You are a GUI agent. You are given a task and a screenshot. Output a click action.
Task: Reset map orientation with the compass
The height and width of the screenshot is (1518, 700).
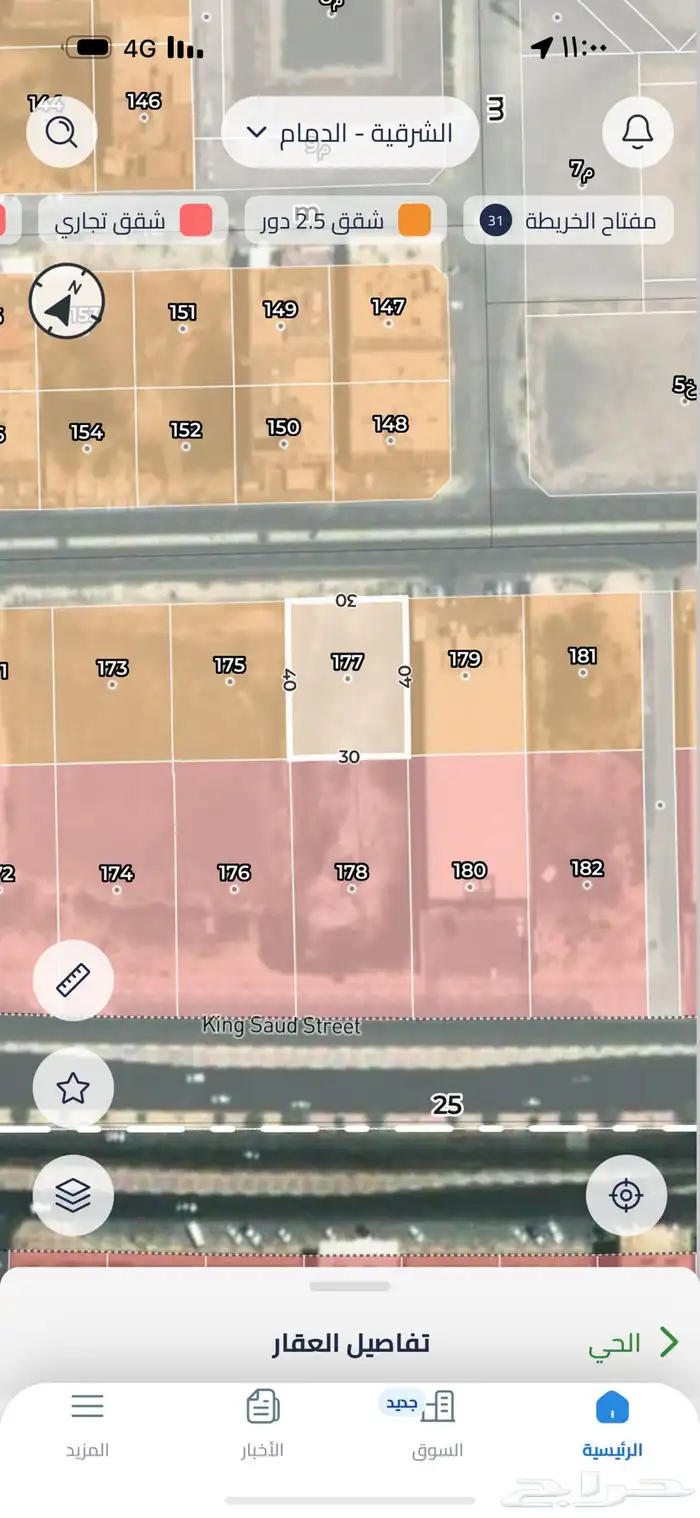click(67, 301)
